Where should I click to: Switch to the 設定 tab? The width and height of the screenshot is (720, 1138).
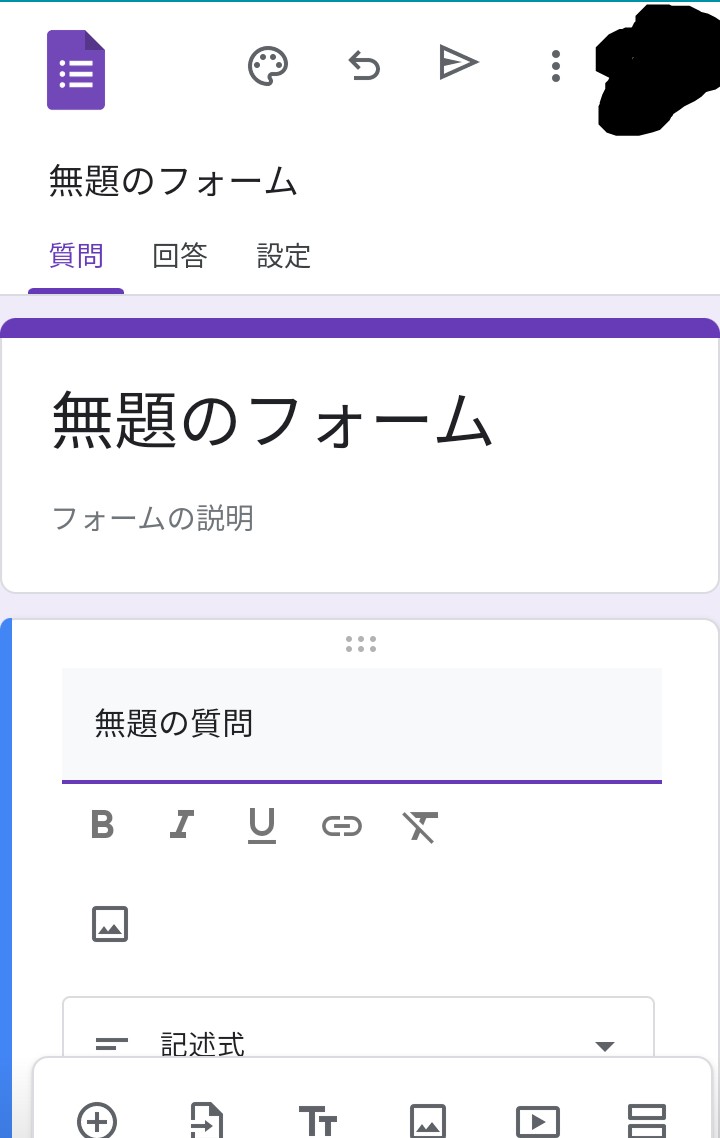coord(284,256)
